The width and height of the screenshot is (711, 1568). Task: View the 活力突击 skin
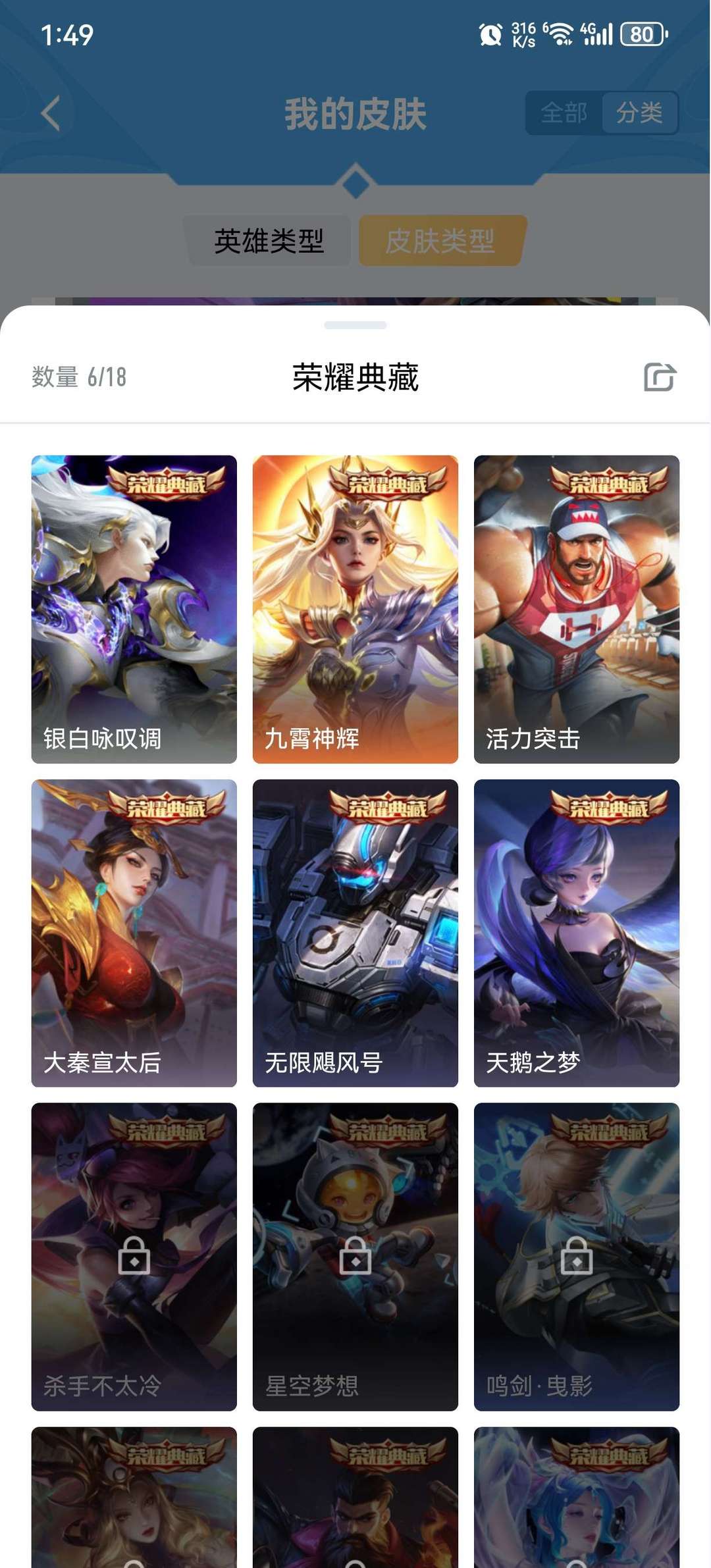[x=576, y=609]
